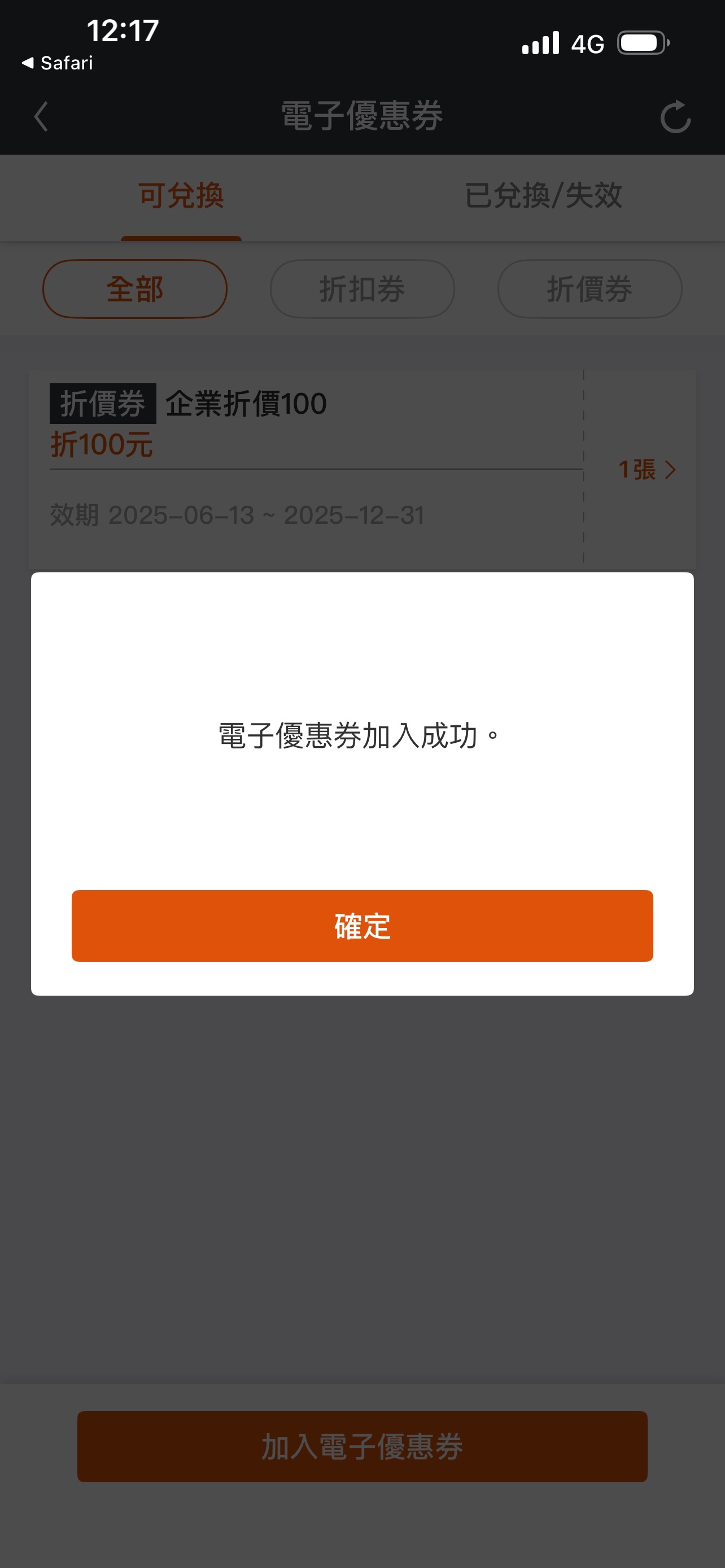Viewport: 725px width, 1568px height.
Task: Confirm the success dialog with 確定
Action: click(362, 925)
